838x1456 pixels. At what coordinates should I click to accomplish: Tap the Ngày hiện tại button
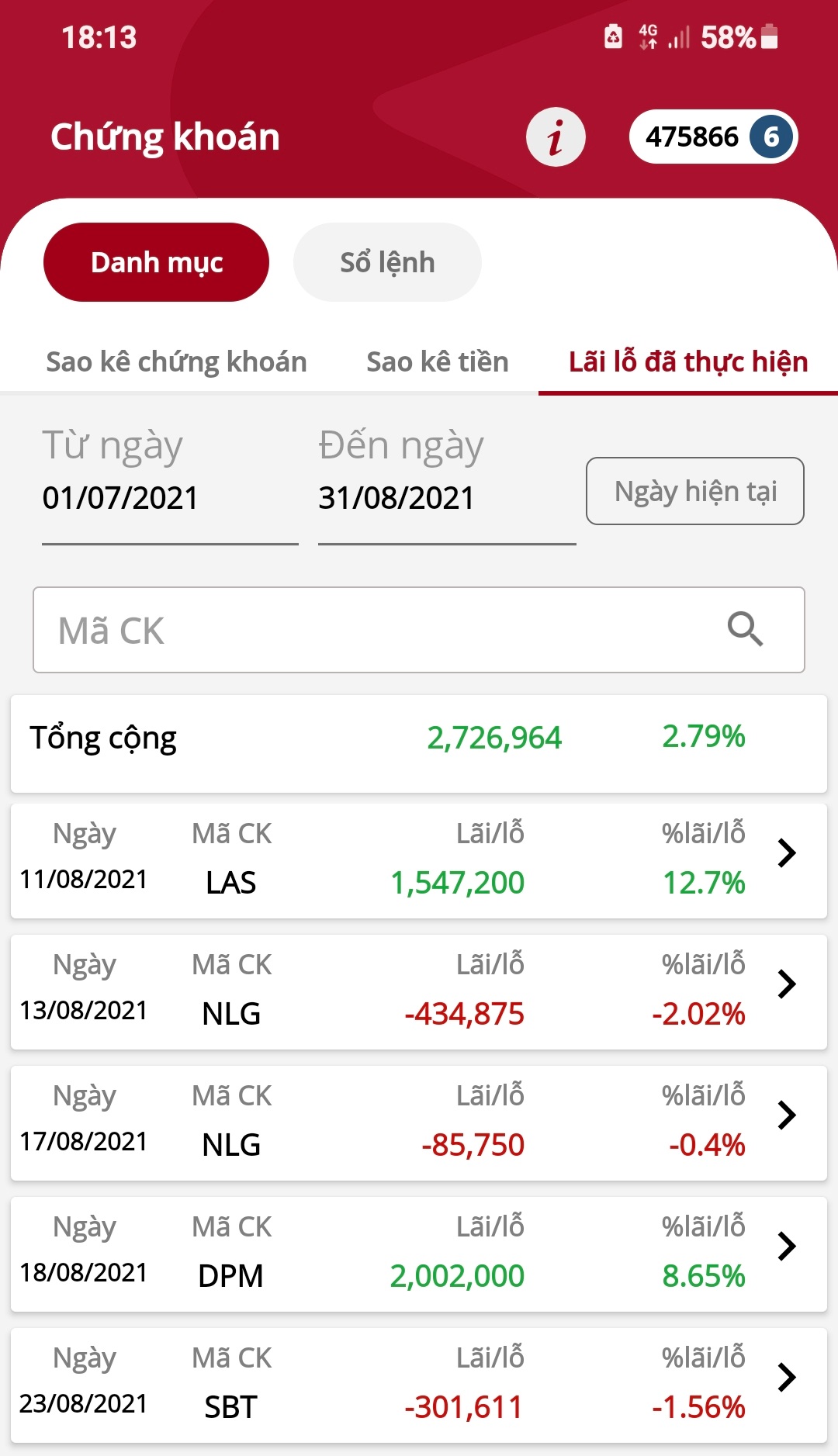click(x=695, y=491)
